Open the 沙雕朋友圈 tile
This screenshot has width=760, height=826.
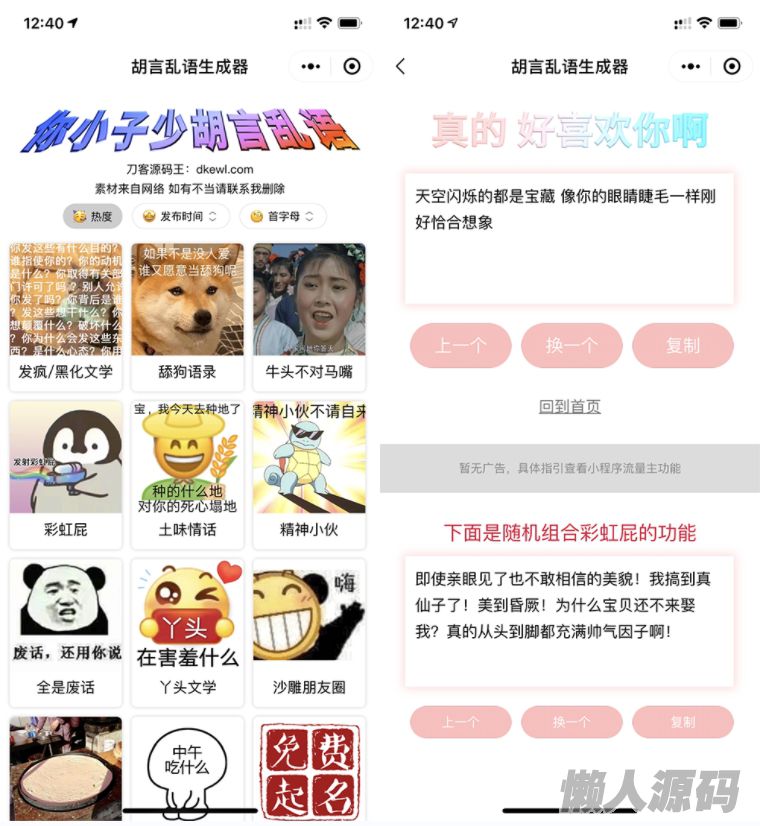(x=309, y=632)
